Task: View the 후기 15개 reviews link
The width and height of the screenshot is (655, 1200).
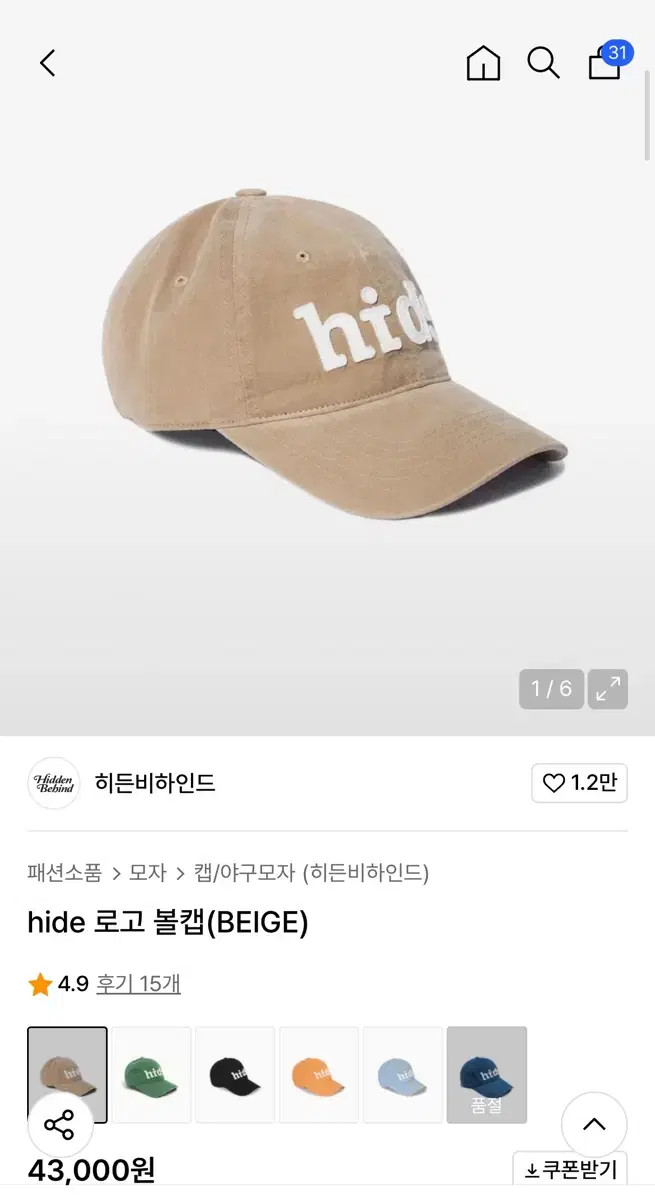Action: [x=138, y=984]
